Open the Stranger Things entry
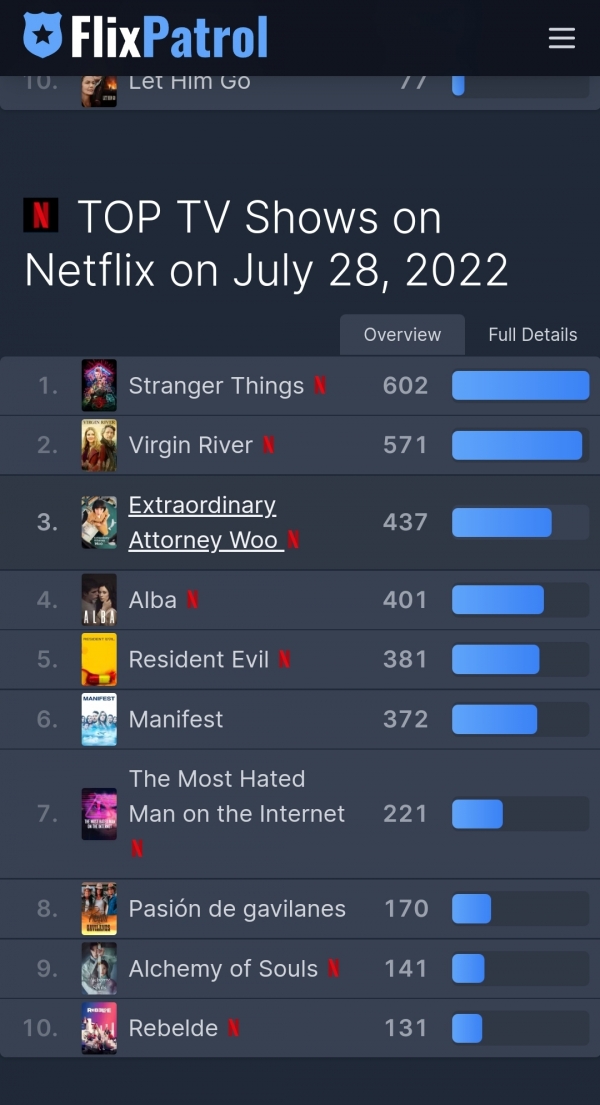 (x=216, y=386)
